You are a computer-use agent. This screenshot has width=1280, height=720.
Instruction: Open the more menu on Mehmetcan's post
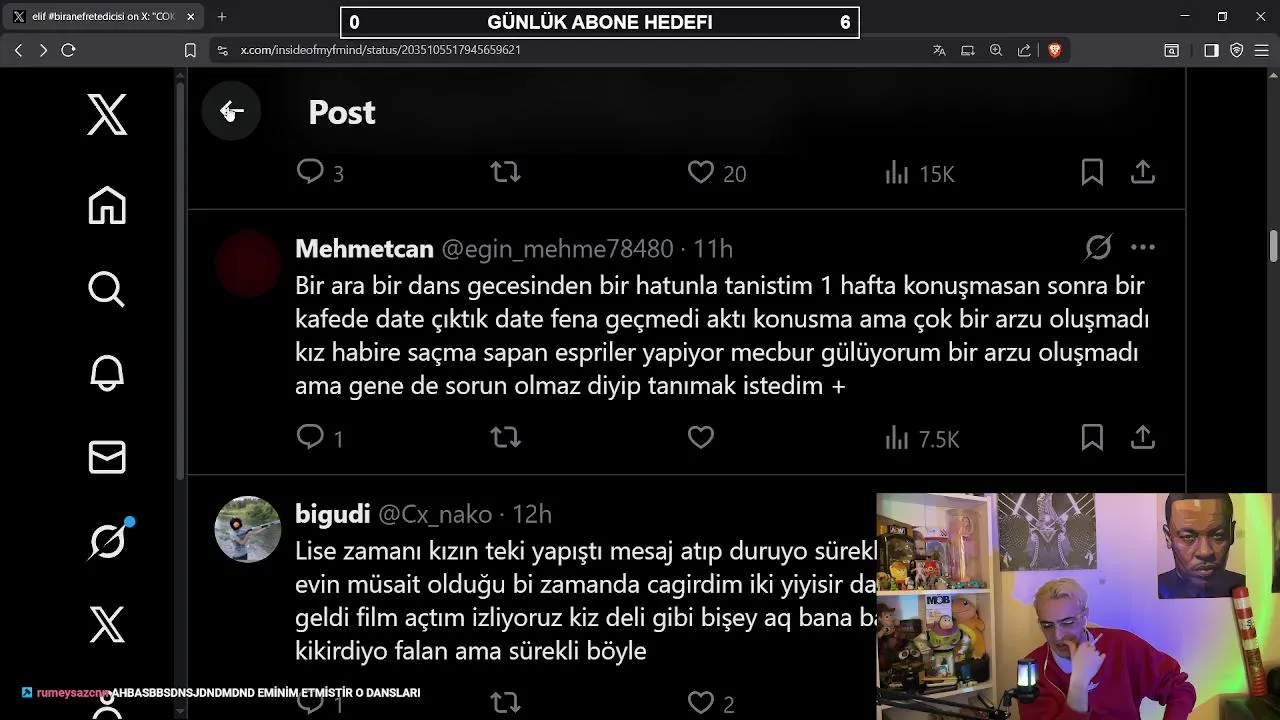pyautogui.click(x=1143, y=247)
